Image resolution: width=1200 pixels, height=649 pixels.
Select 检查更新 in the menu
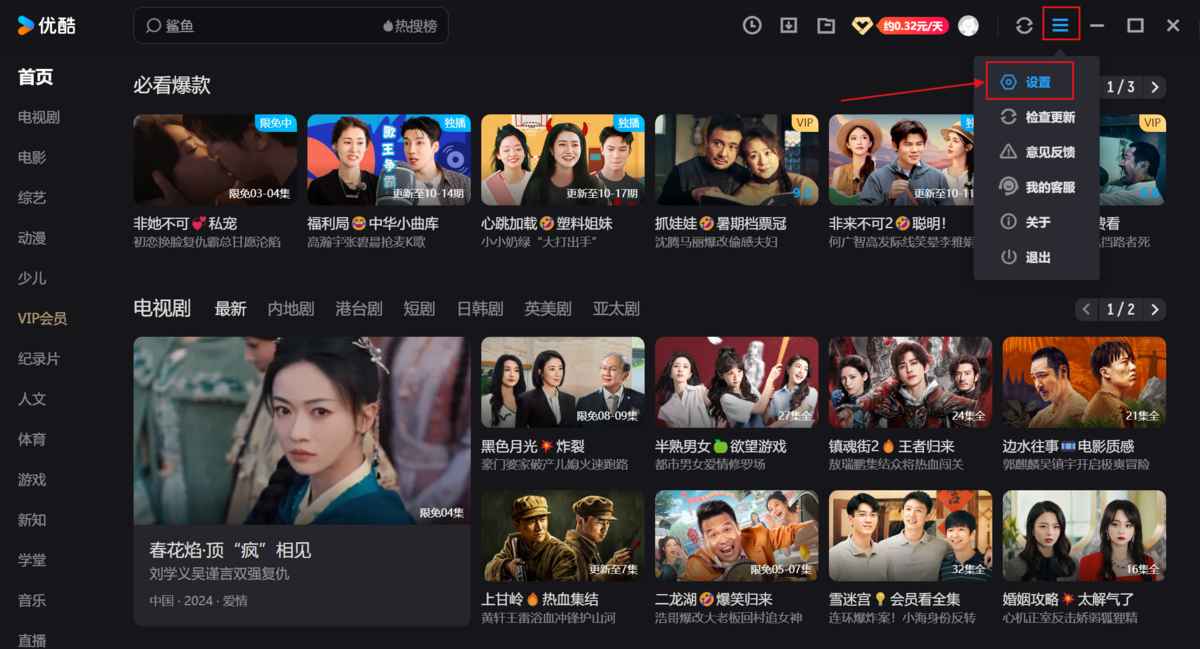1049,117
